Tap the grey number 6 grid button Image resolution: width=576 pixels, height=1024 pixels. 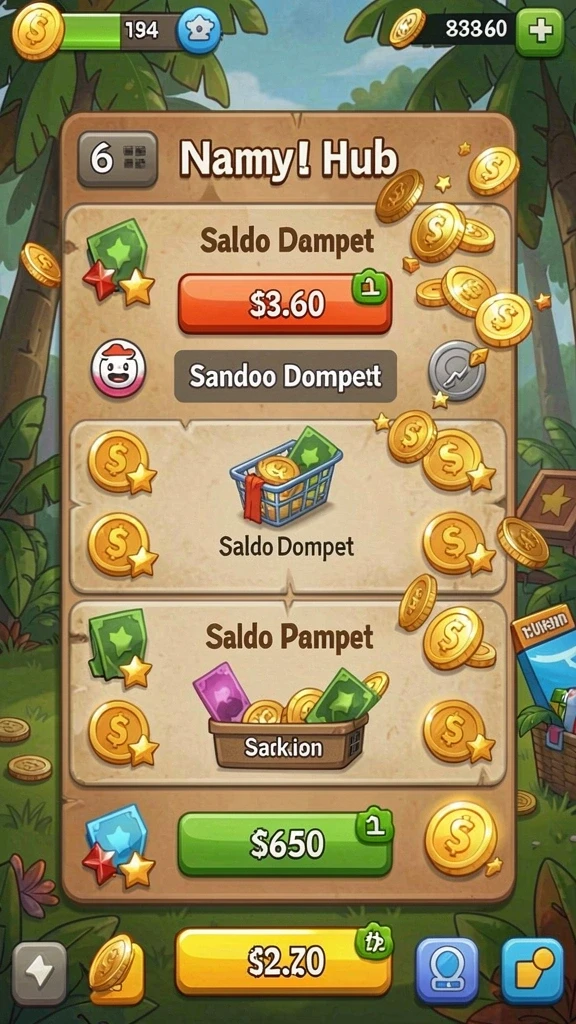118,159
